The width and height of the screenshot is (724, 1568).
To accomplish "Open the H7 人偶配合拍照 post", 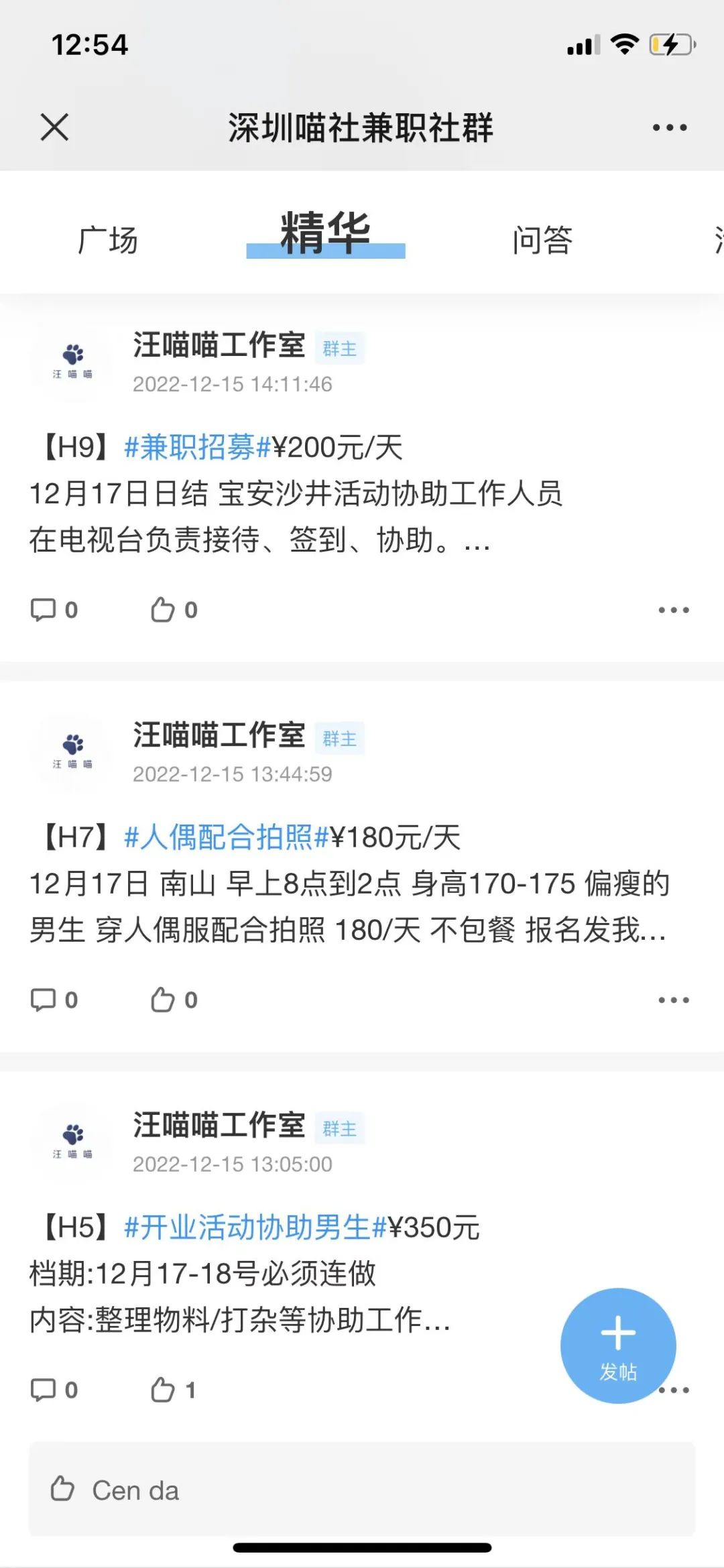I will 349,884.
